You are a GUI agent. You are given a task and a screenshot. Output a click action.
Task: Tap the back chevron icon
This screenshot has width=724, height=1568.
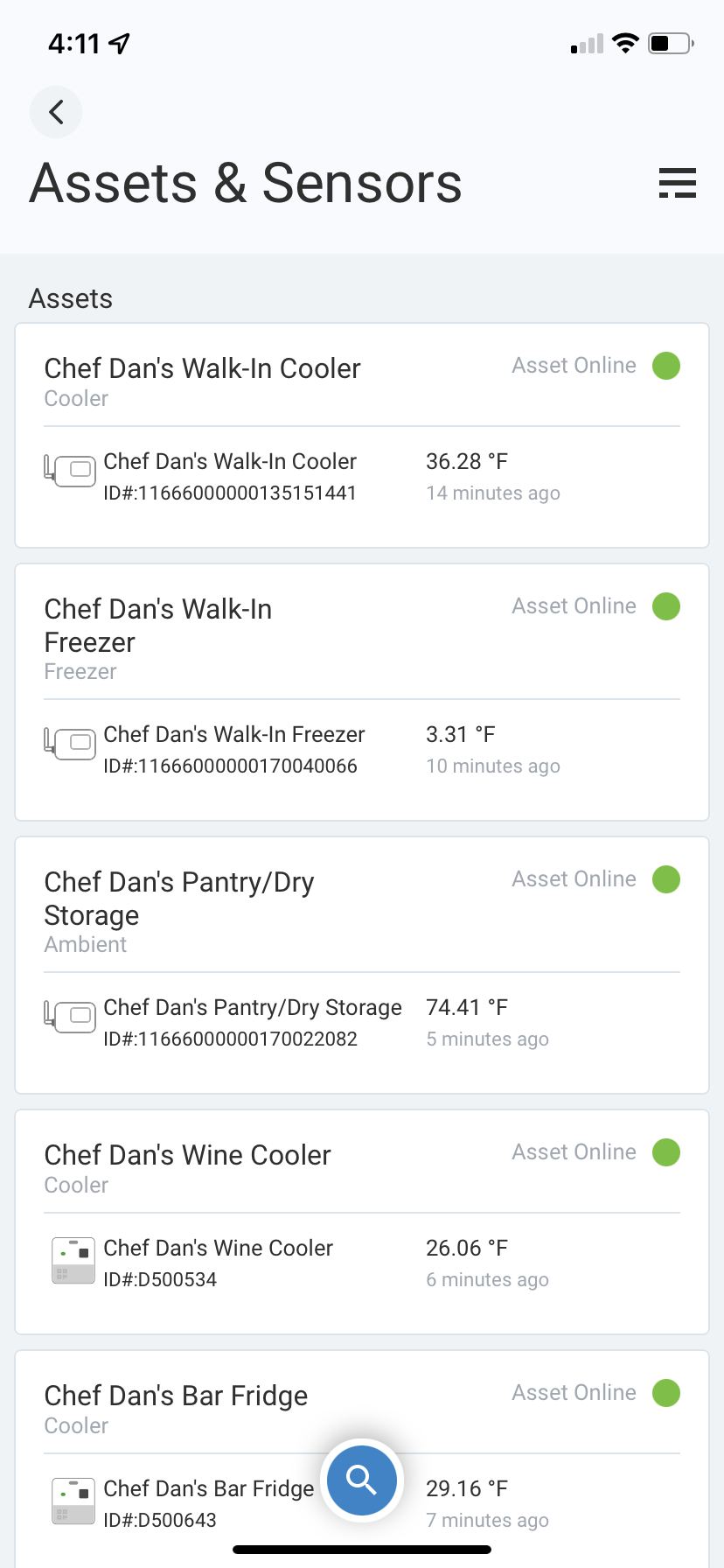click(x=56, y=112)
